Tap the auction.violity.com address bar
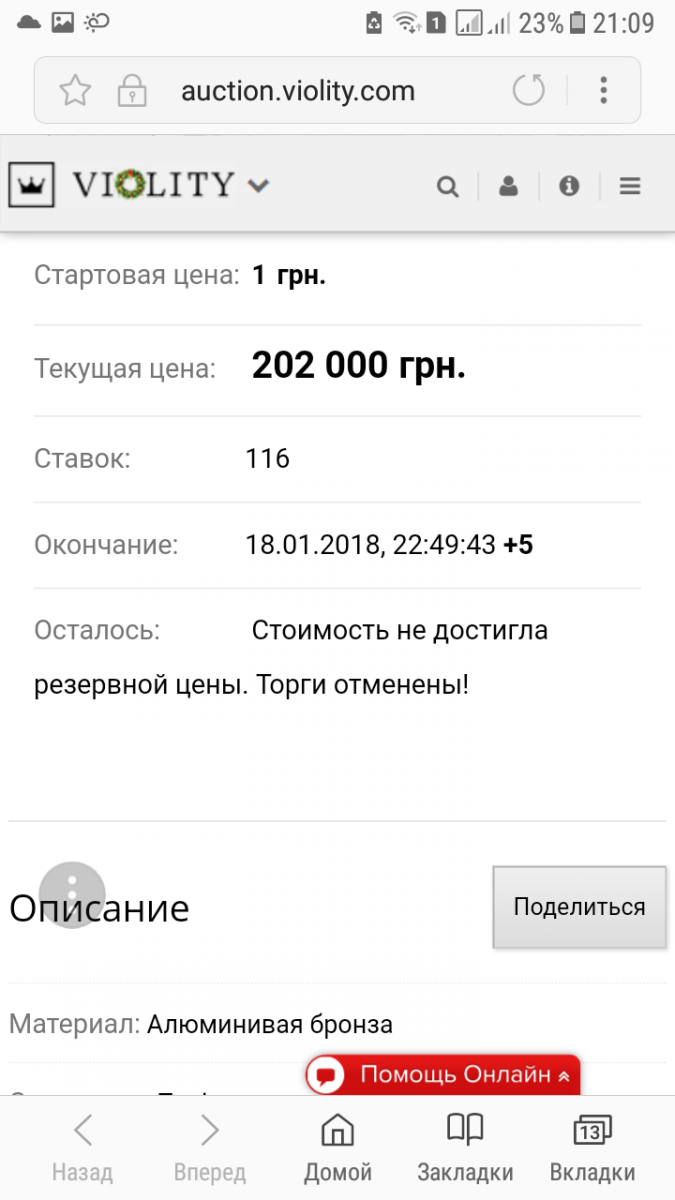This screenshot has height=1200, width=675. point(297,92)
